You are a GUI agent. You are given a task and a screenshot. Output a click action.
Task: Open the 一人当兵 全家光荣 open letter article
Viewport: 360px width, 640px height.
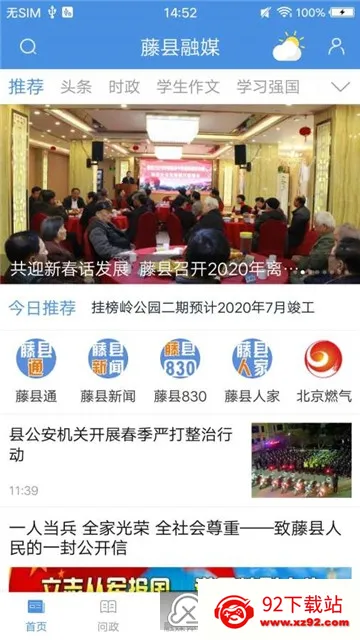[x=180, y=549]
